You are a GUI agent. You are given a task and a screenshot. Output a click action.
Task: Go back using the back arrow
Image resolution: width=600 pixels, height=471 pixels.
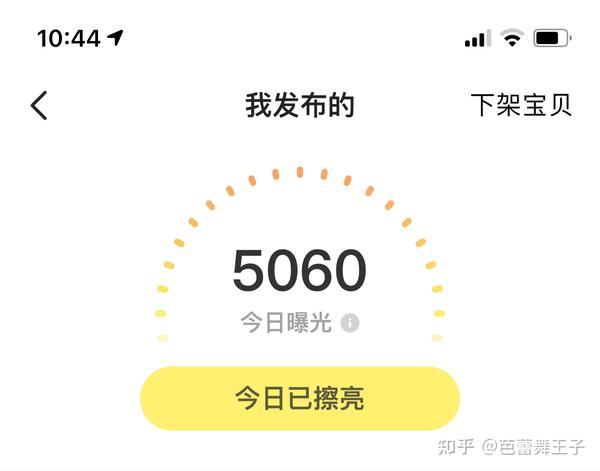point(39,105)
